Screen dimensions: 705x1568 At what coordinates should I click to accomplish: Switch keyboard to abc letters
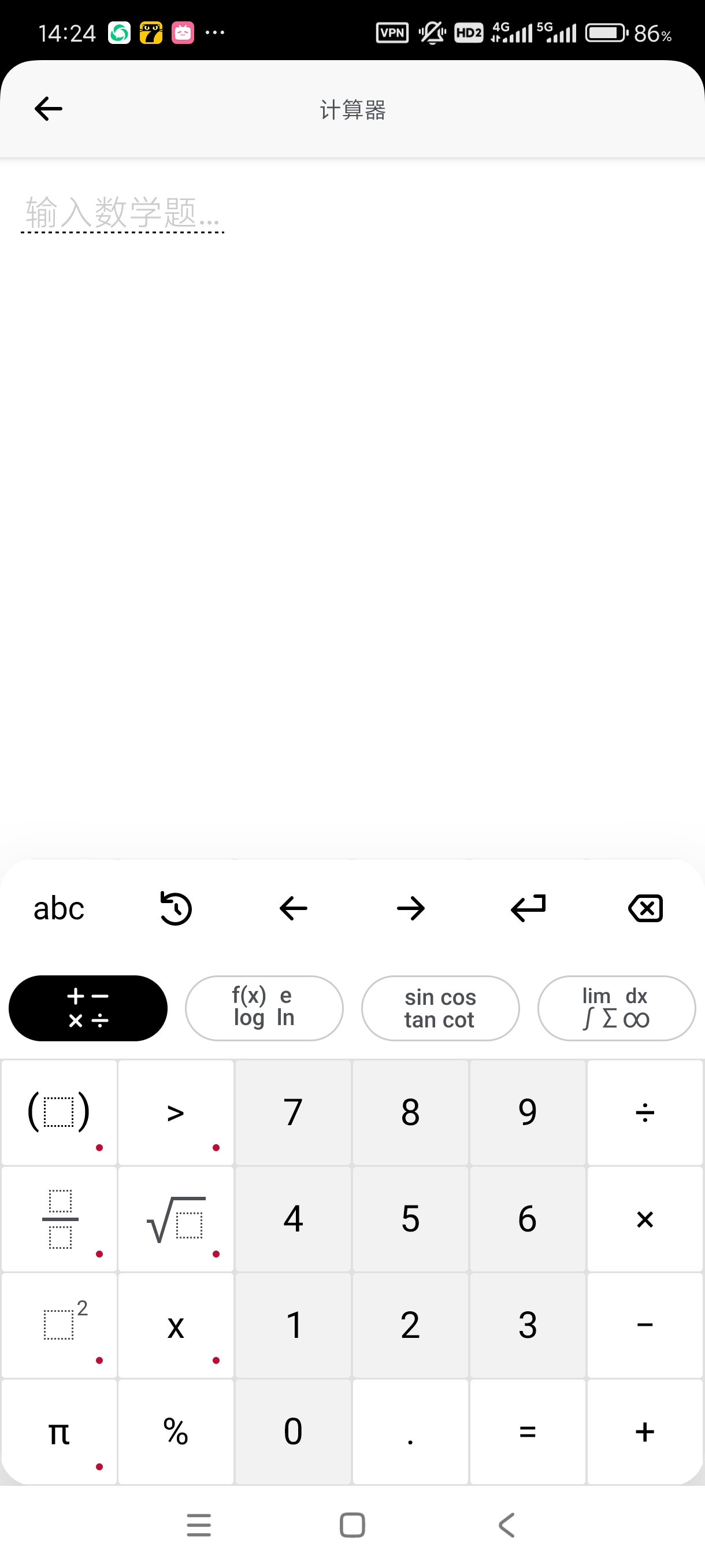(x=58, y=909)
